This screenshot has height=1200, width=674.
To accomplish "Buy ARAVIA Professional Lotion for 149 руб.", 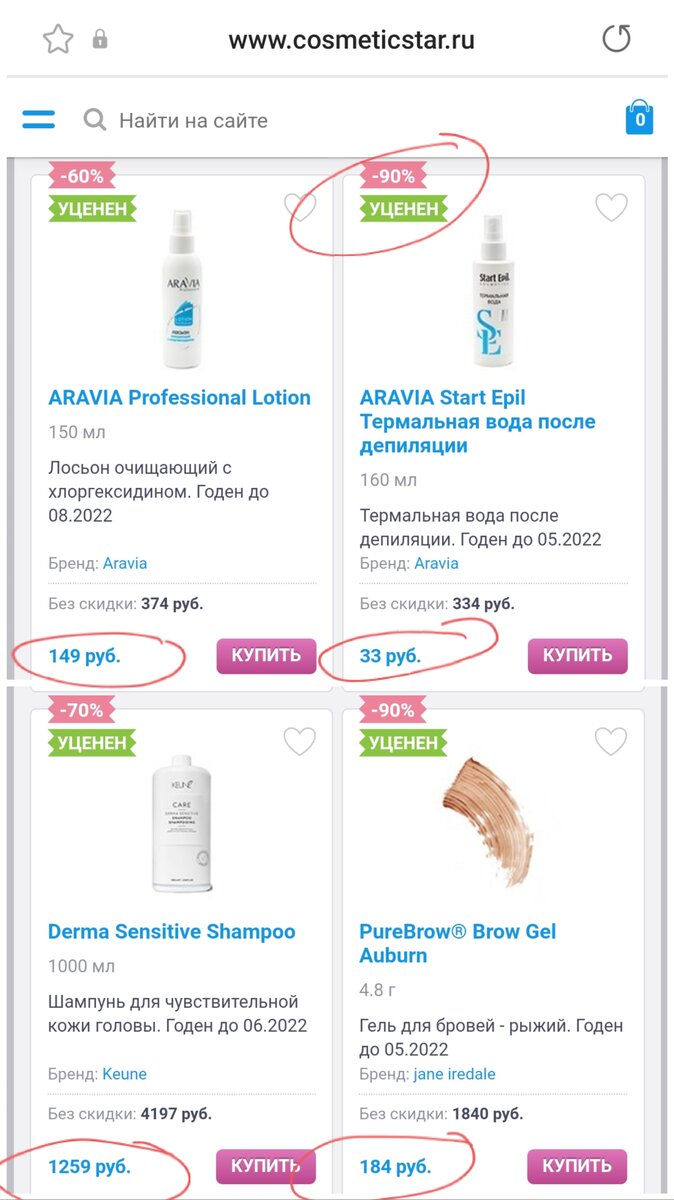I will (266, 656).
